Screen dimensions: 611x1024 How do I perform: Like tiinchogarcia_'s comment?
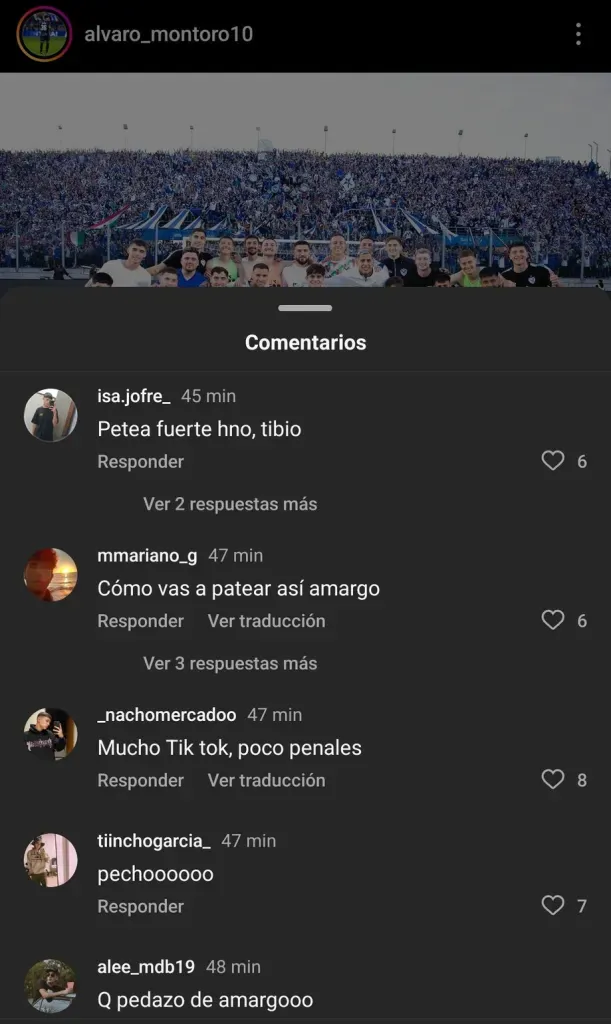[x=553, y=905]
